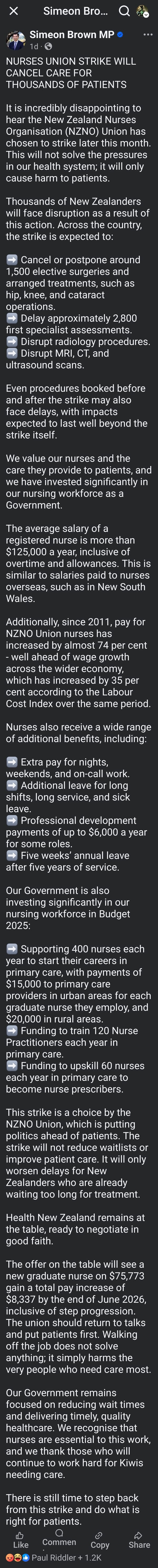
Task: Open Simeon Brown MP's profile name link
Action: 71,35
